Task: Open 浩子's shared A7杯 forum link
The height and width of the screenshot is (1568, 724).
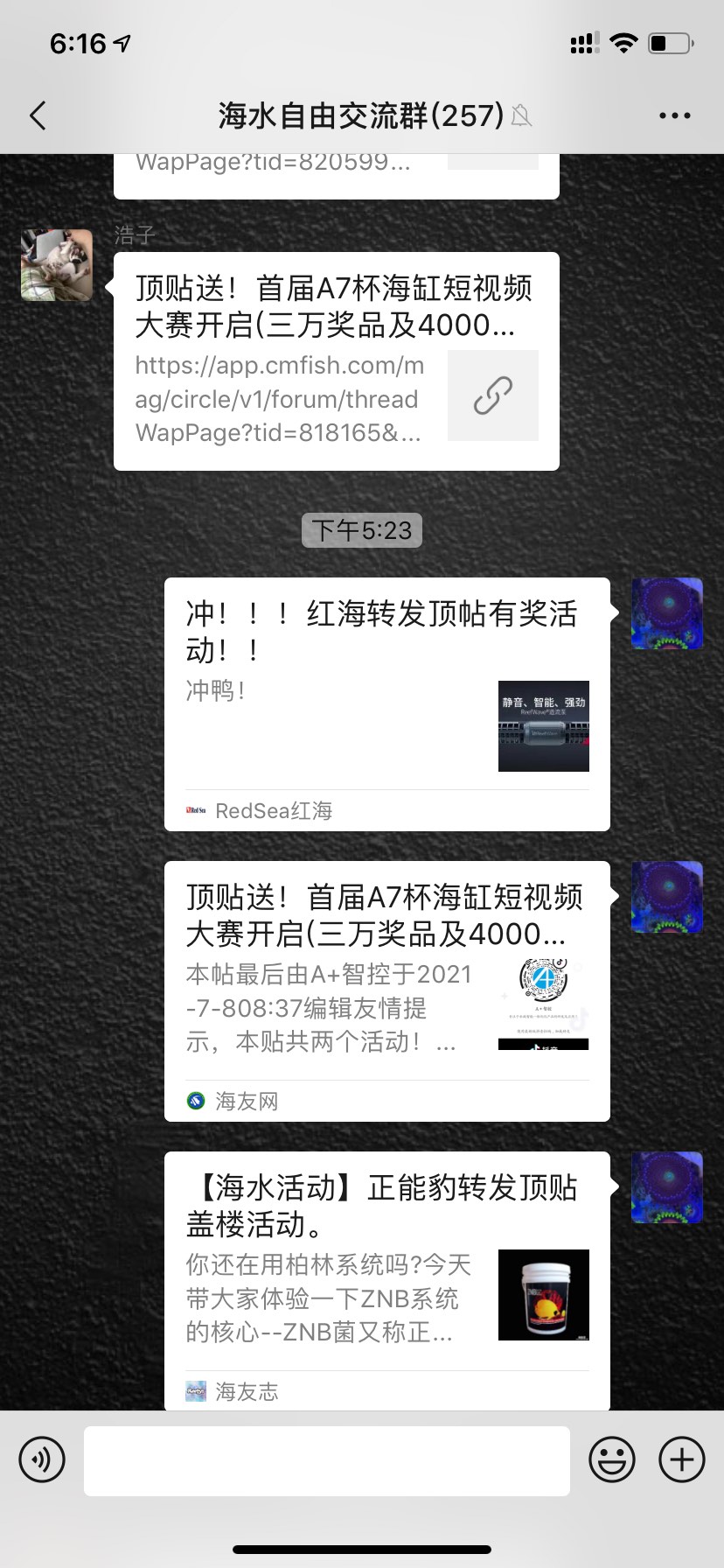Action: point(336,360)
